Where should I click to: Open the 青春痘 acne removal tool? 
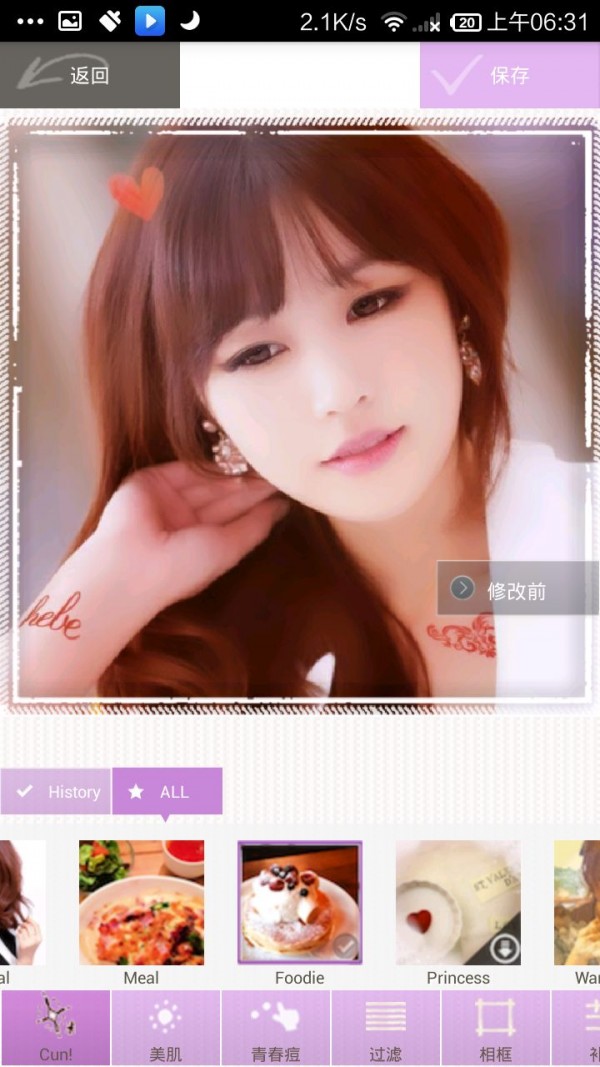[x=275, y=1028]
